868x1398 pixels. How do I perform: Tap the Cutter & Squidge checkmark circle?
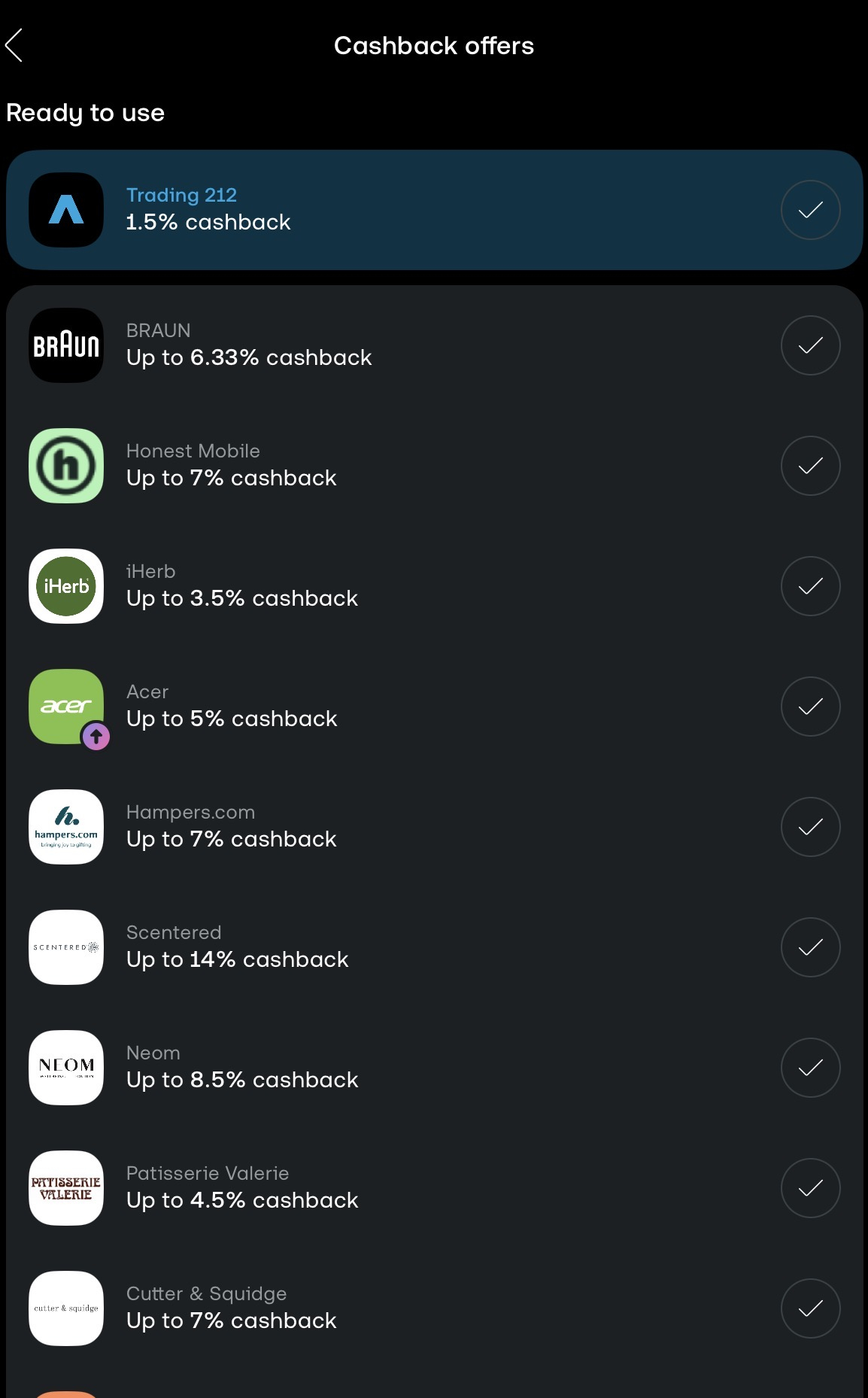[x=810, y=1308]
